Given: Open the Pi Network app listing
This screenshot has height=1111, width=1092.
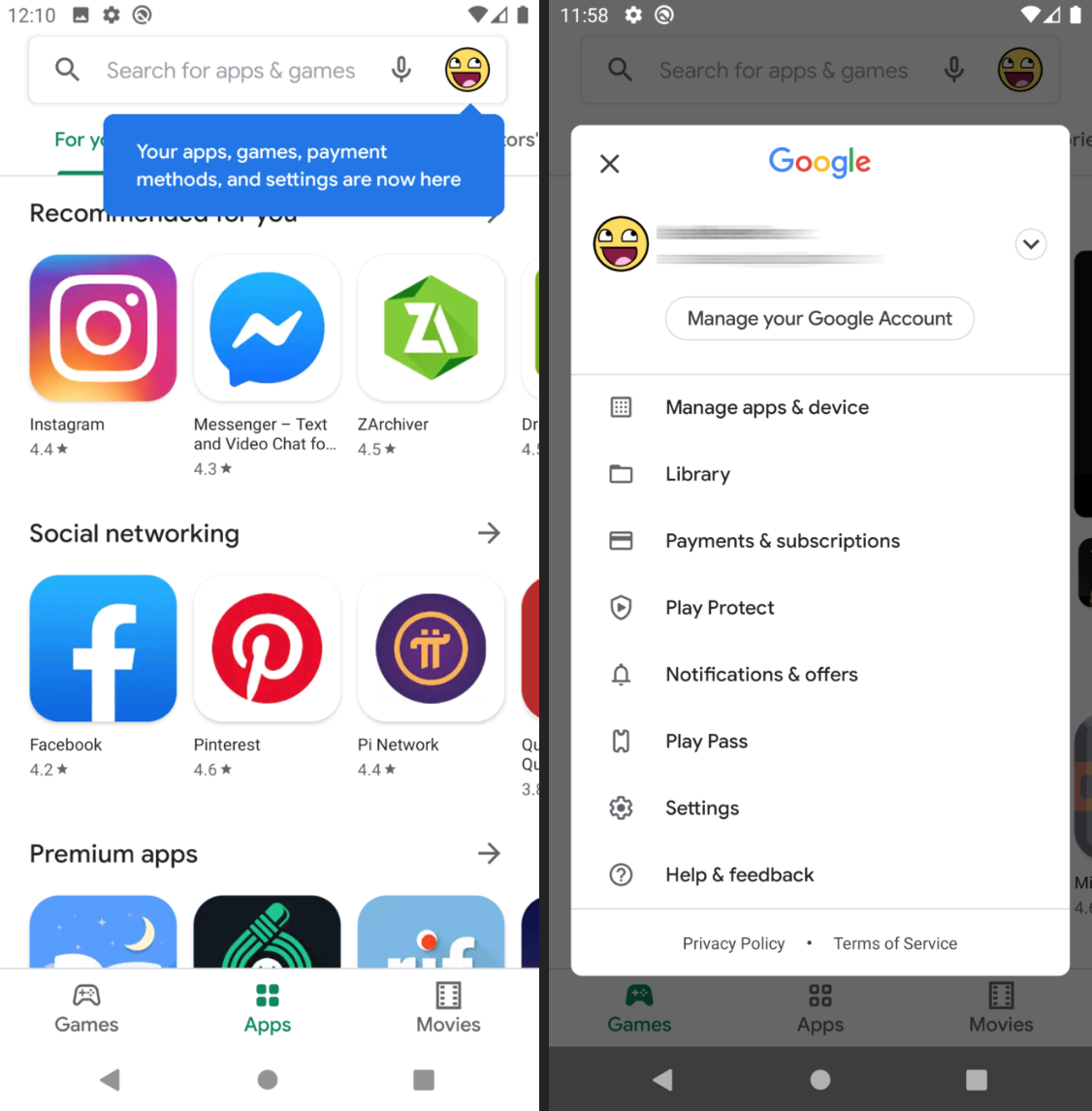Looking at the screenshot, I should coord(431,649).
